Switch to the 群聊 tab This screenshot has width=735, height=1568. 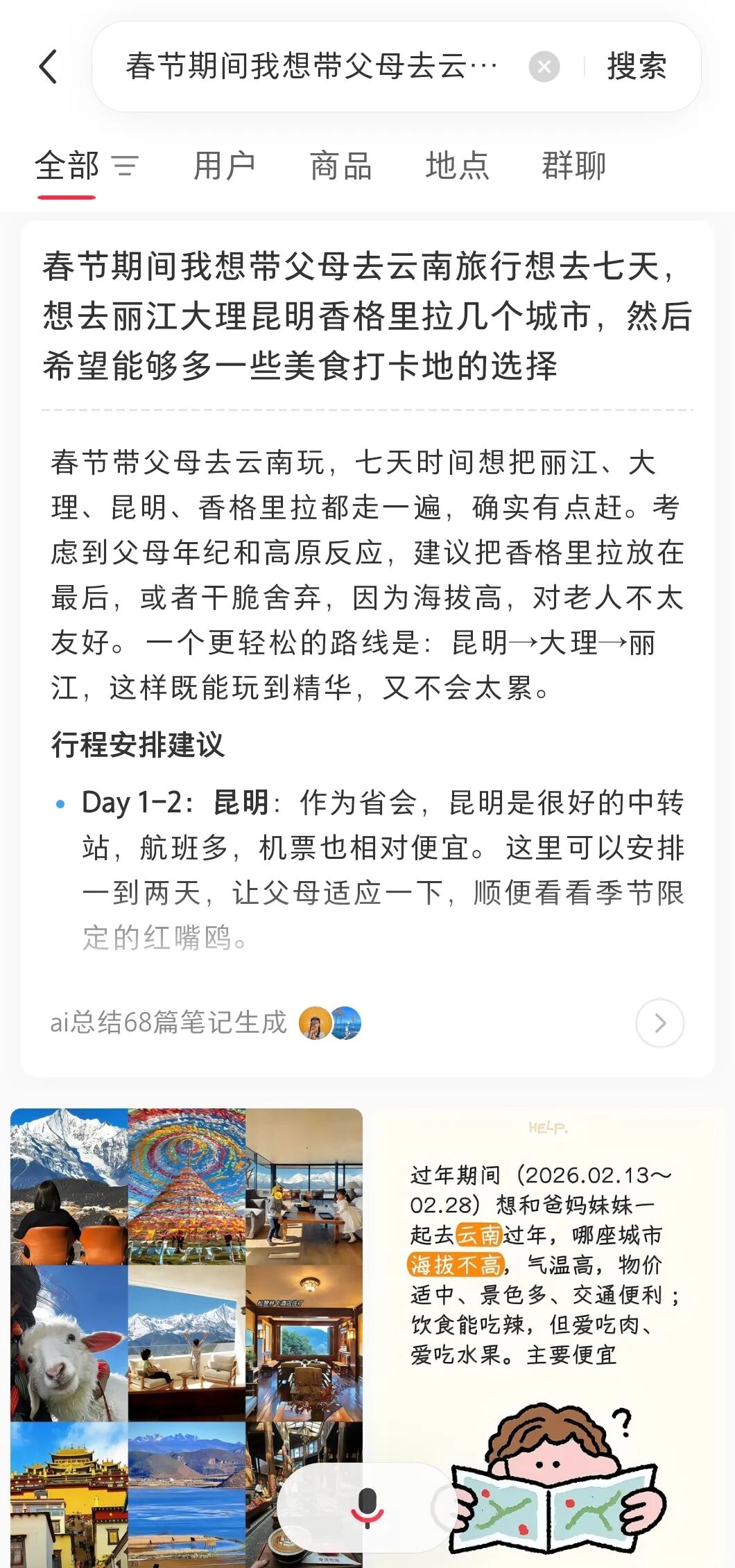(x=573, y=166)
